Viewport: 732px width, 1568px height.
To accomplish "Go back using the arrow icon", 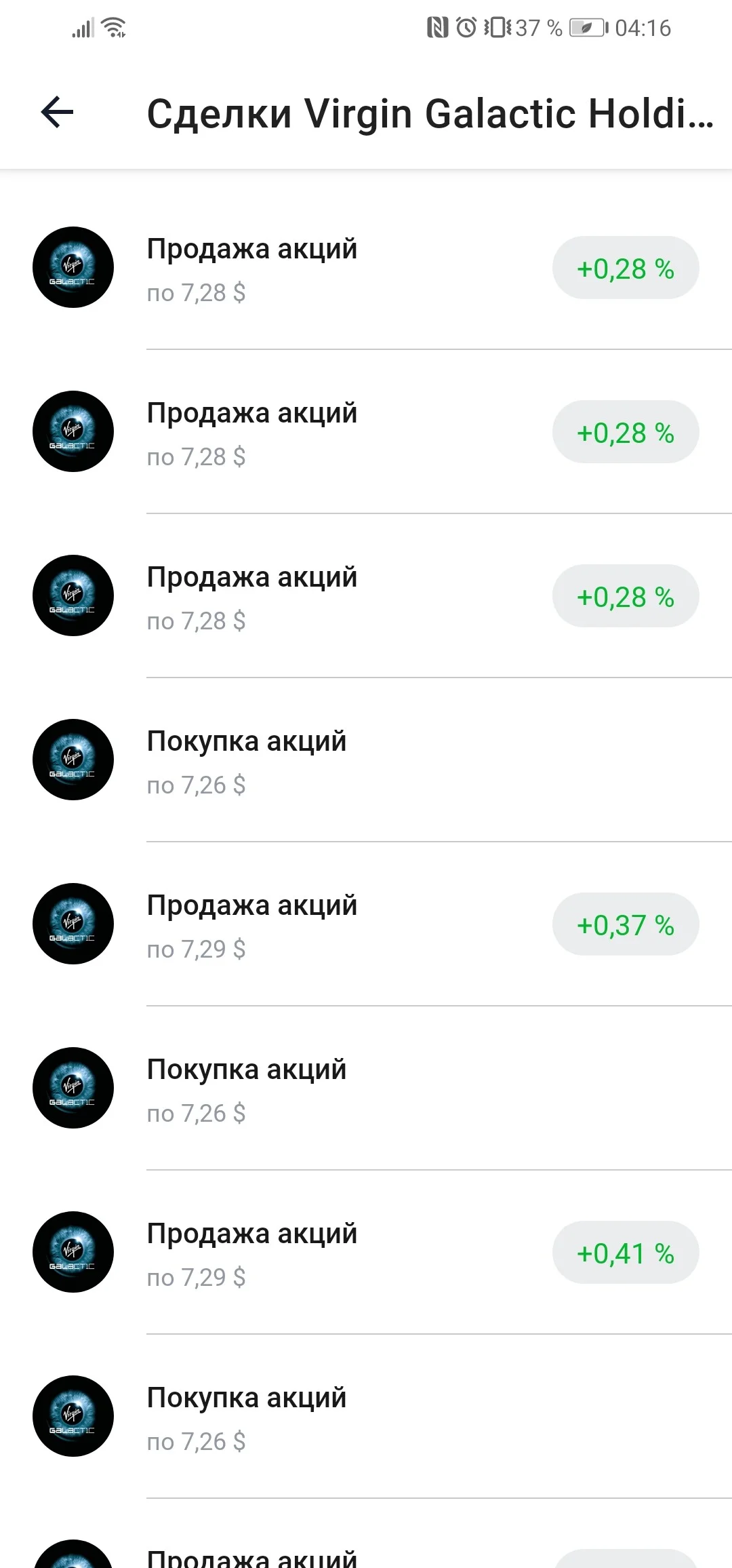I will (x=58, y=112).
